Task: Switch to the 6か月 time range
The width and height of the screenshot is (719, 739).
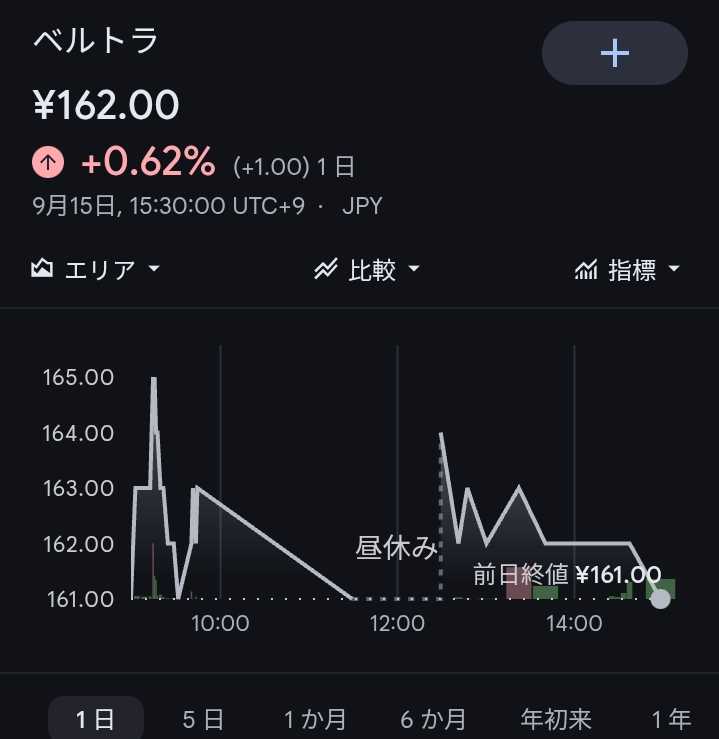Action: (x=433, y=719)
